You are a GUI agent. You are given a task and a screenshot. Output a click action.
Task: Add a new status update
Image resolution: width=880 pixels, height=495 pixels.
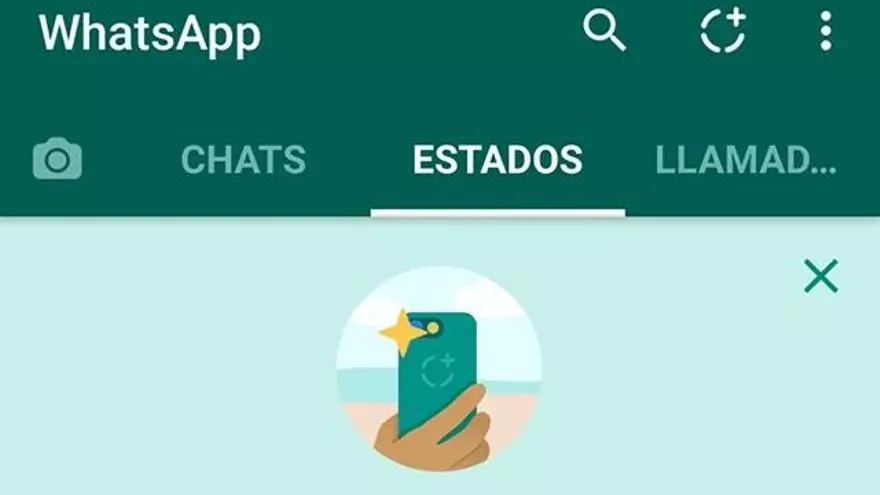pos(722,32)
